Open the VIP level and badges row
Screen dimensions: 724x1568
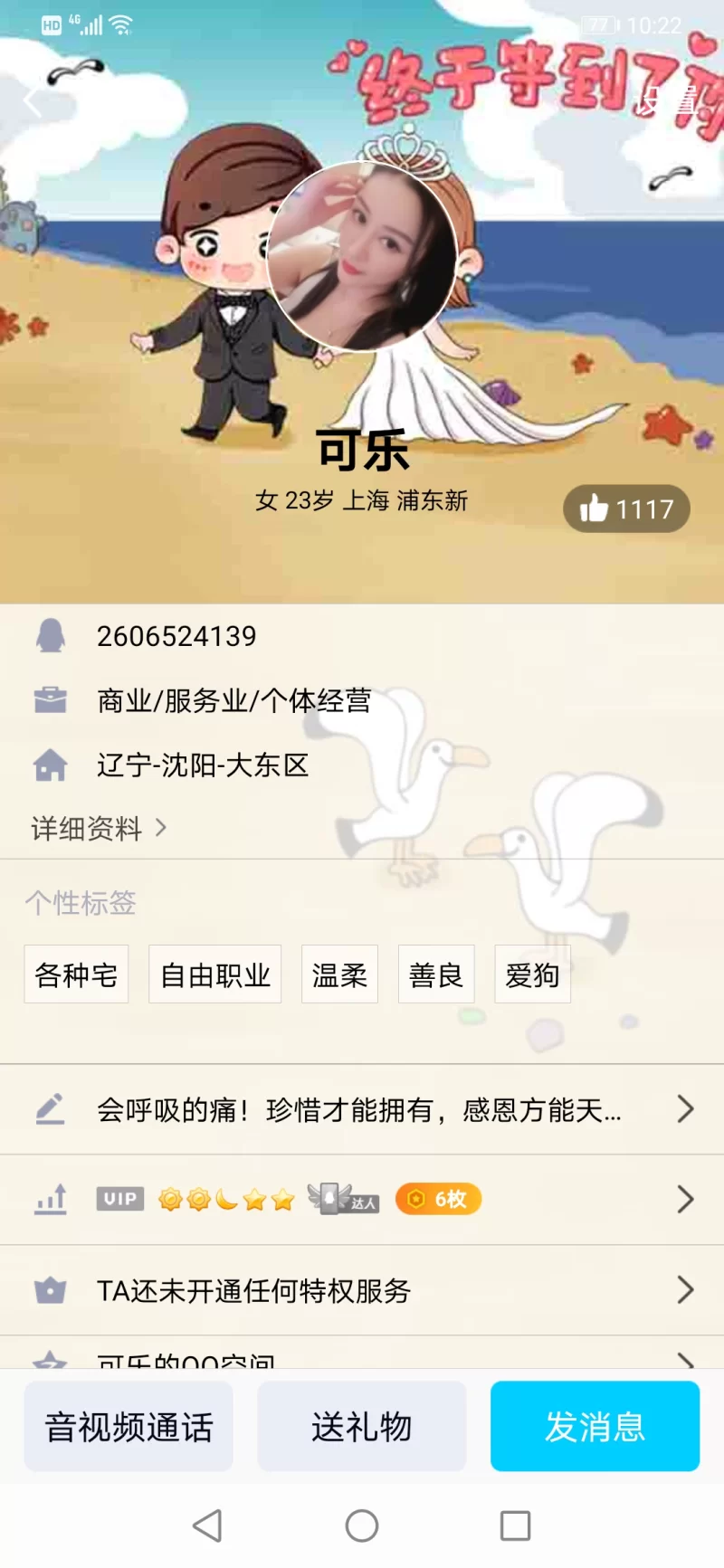[x=362, y=1200]
